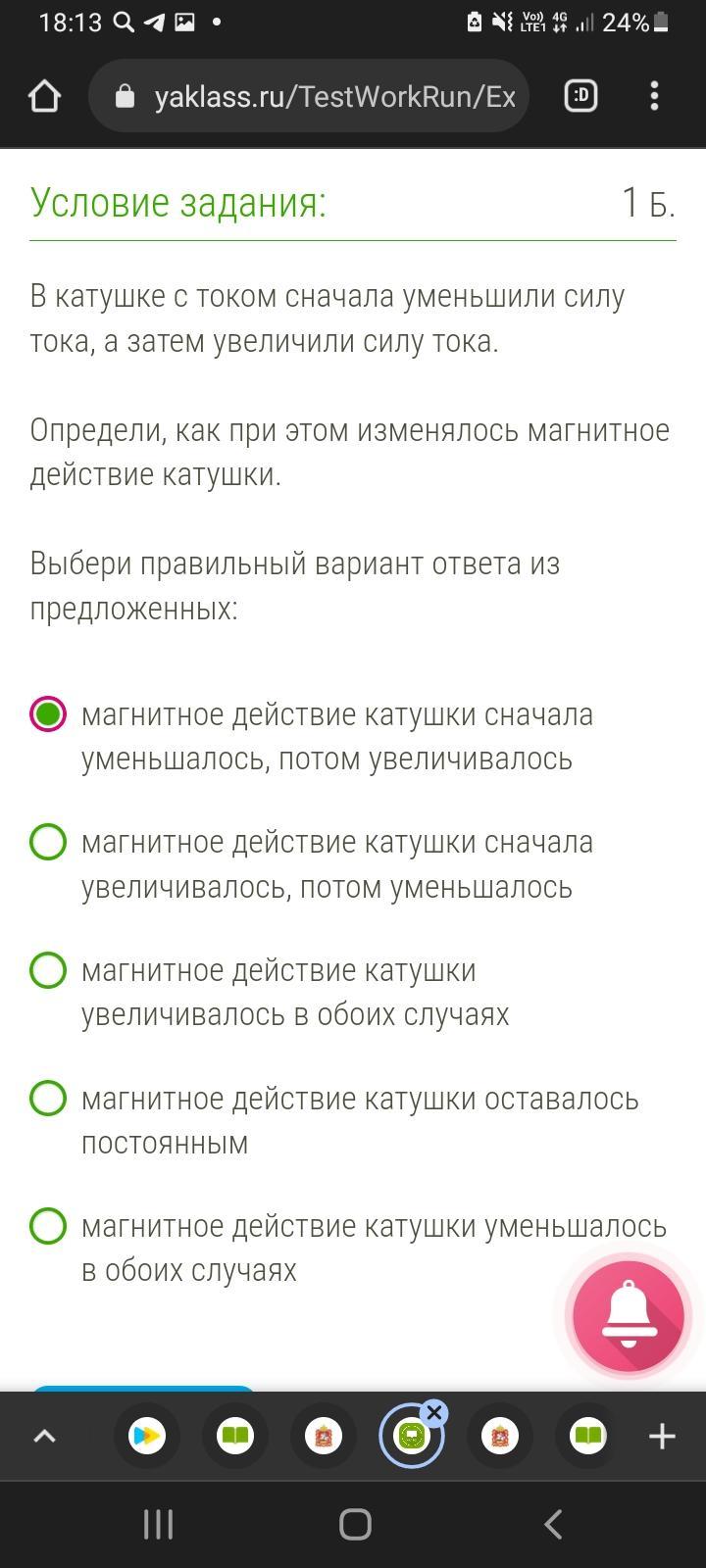Go back using system navigation

(553, 1524)
